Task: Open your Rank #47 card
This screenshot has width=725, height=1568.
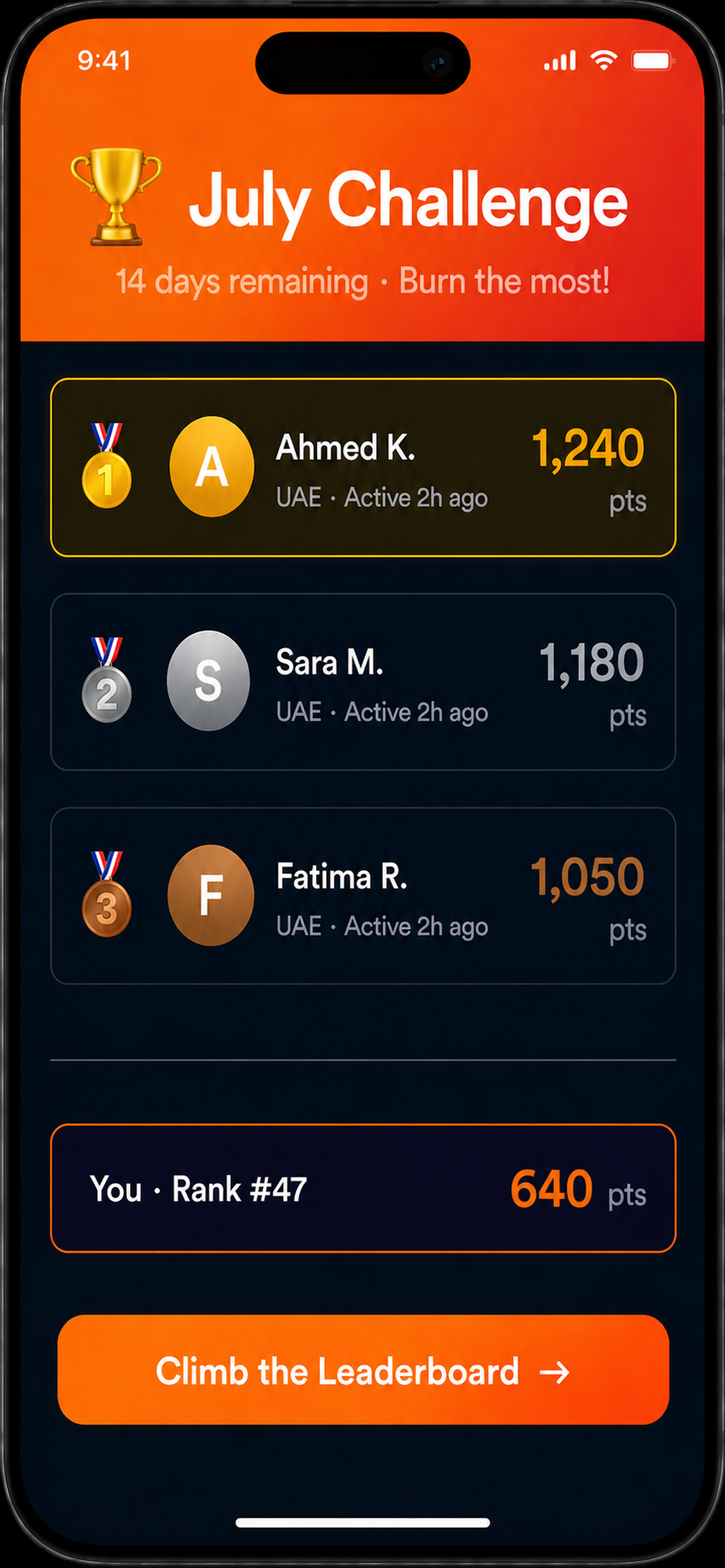Action: 363,1188
